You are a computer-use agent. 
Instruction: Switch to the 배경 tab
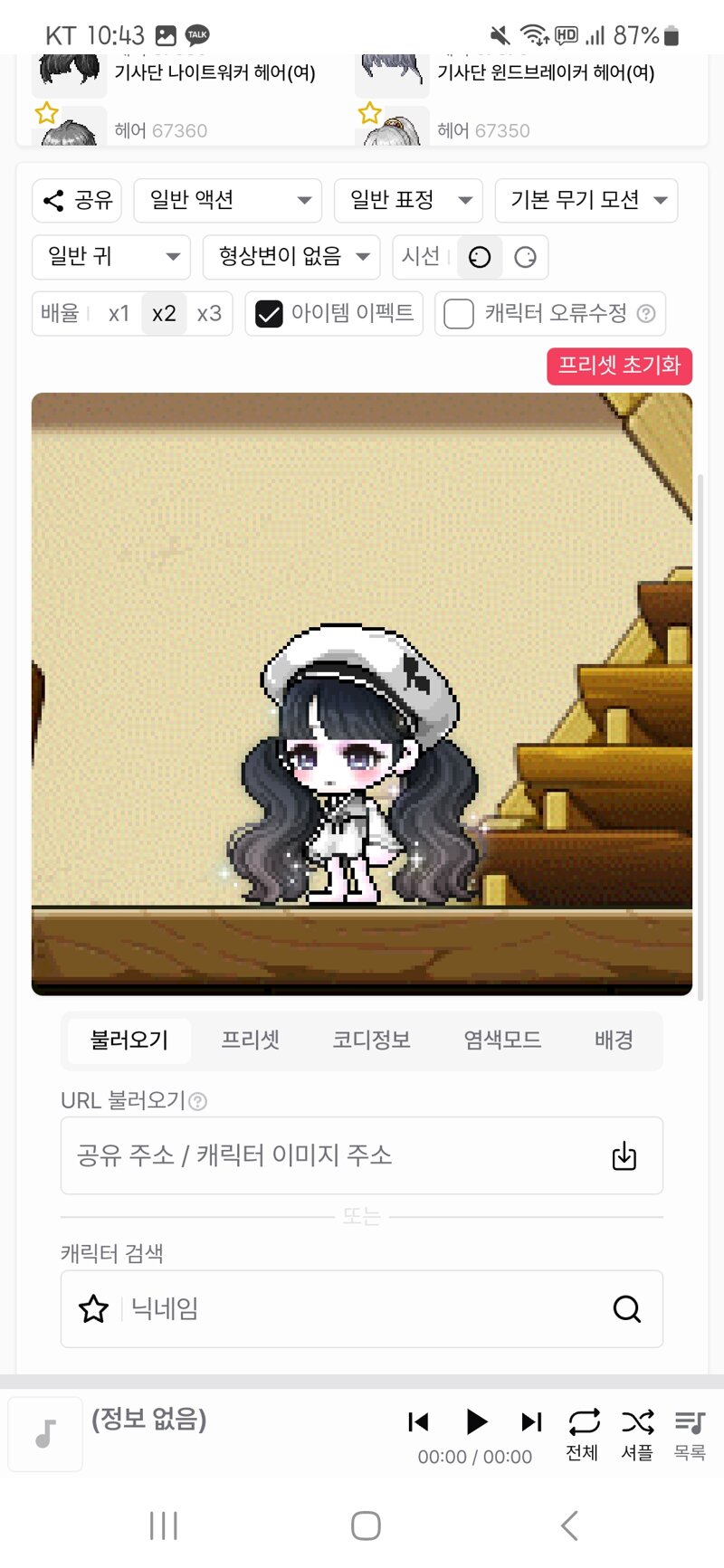[614, 1041]
